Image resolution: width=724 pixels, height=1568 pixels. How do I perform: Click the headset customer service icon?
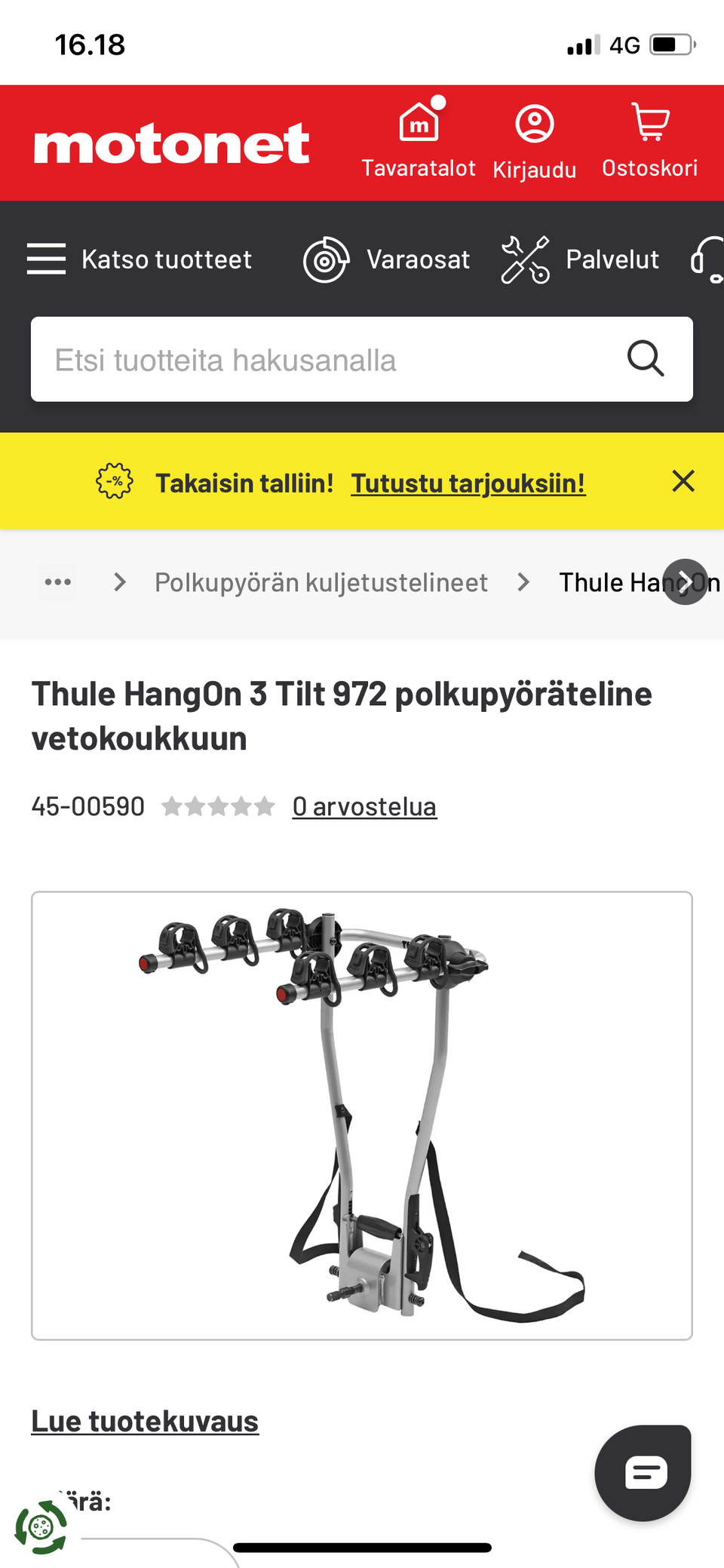point(709,259)
